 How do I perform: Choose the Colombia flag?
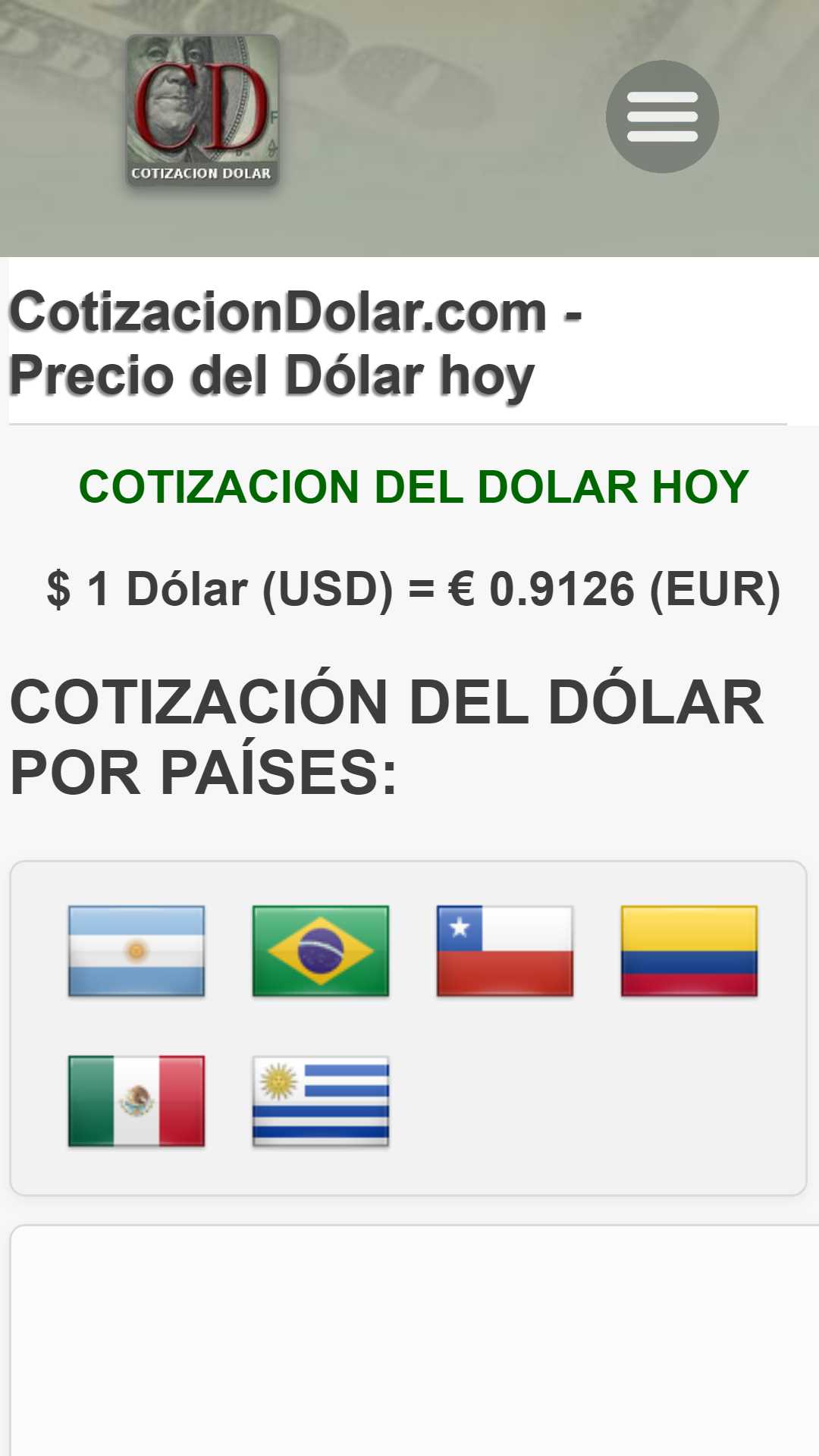coord(689,951)
